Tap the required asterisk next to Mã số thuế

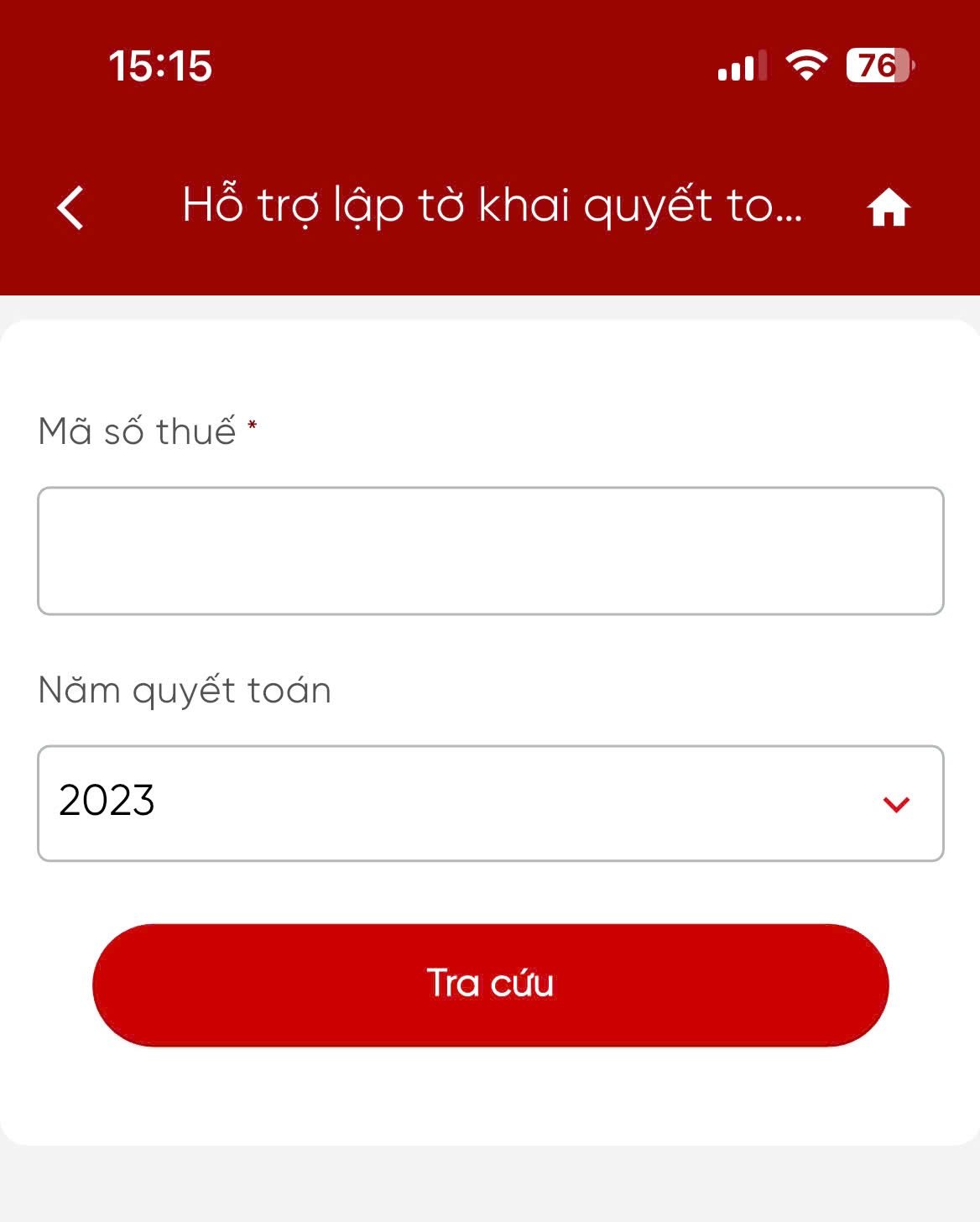253,426
